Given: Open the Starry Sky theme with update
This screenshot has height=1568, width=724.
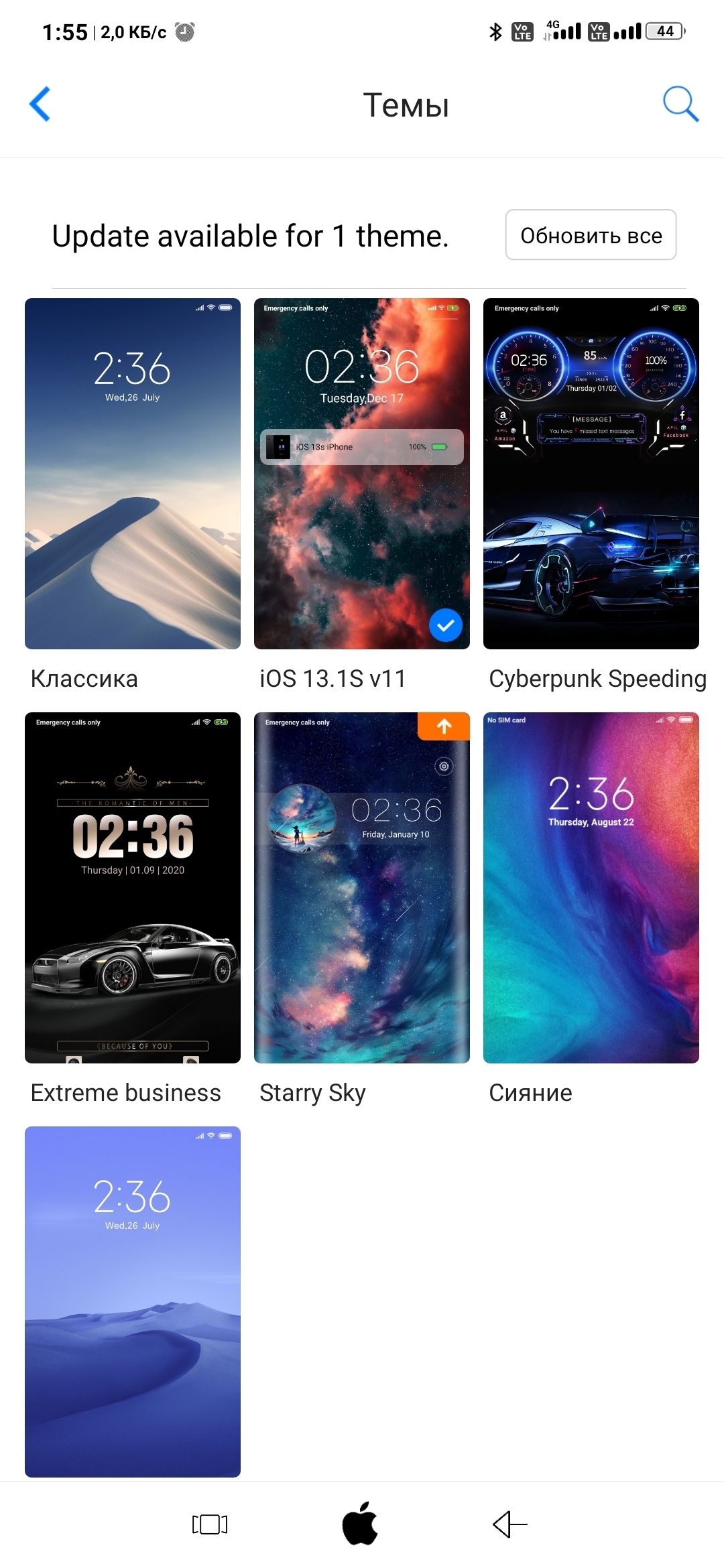Looking at the screenshot, I should point(362,888).
